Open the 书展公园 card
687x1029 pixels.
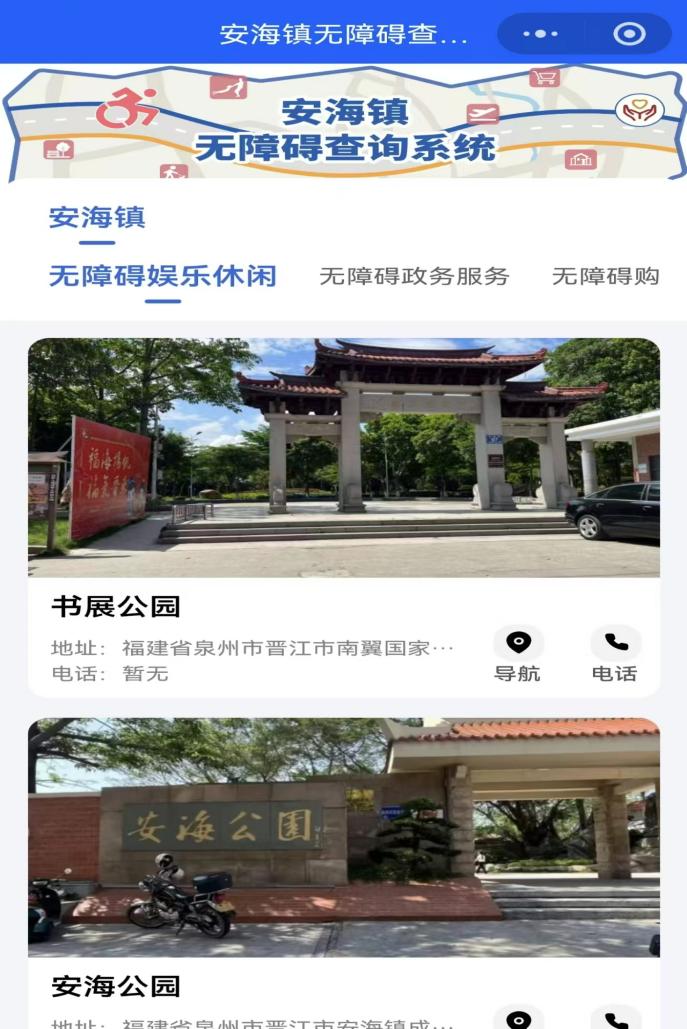click(x=344, y=517)
